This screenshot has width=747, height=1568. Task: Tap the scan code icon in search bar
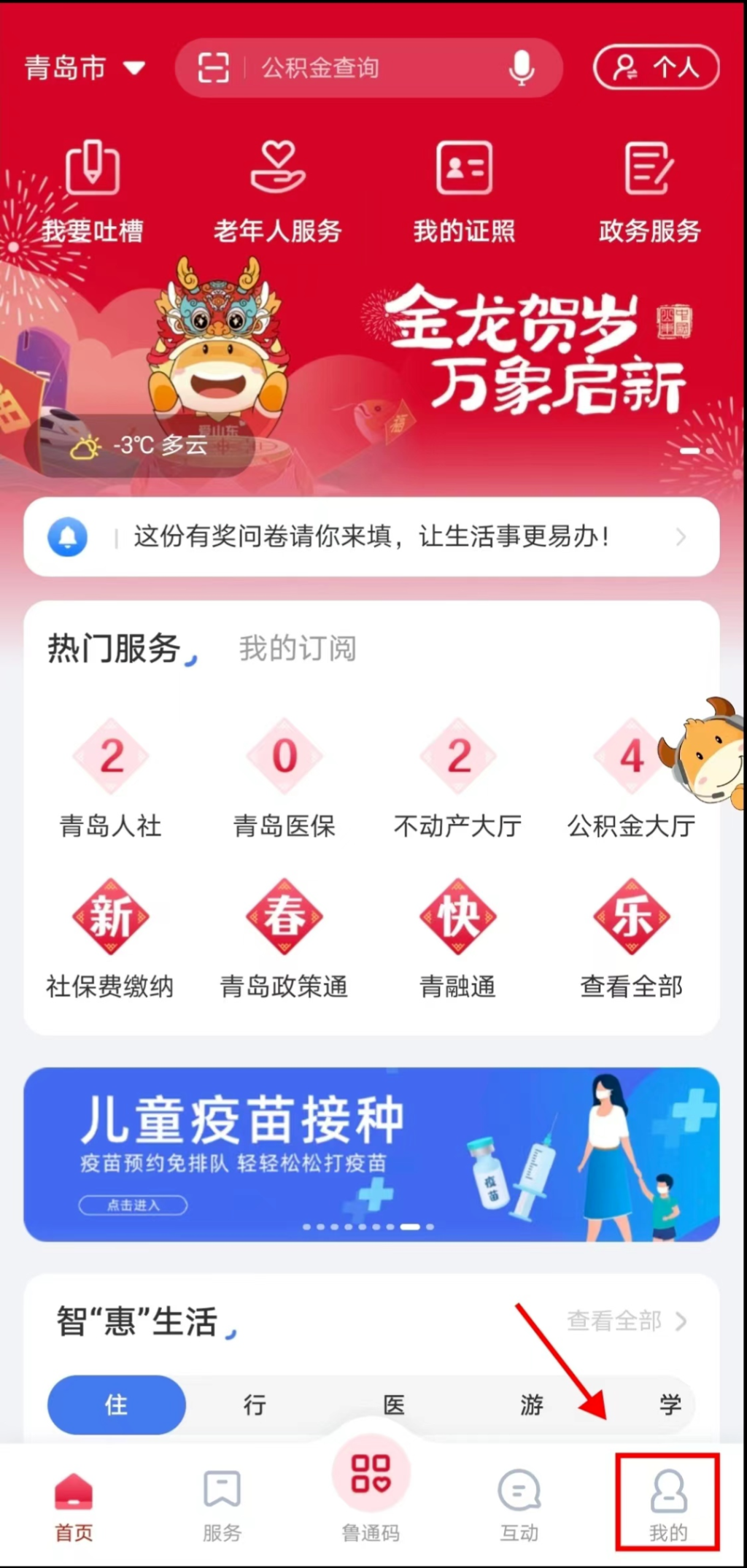[x=213, y=68]
